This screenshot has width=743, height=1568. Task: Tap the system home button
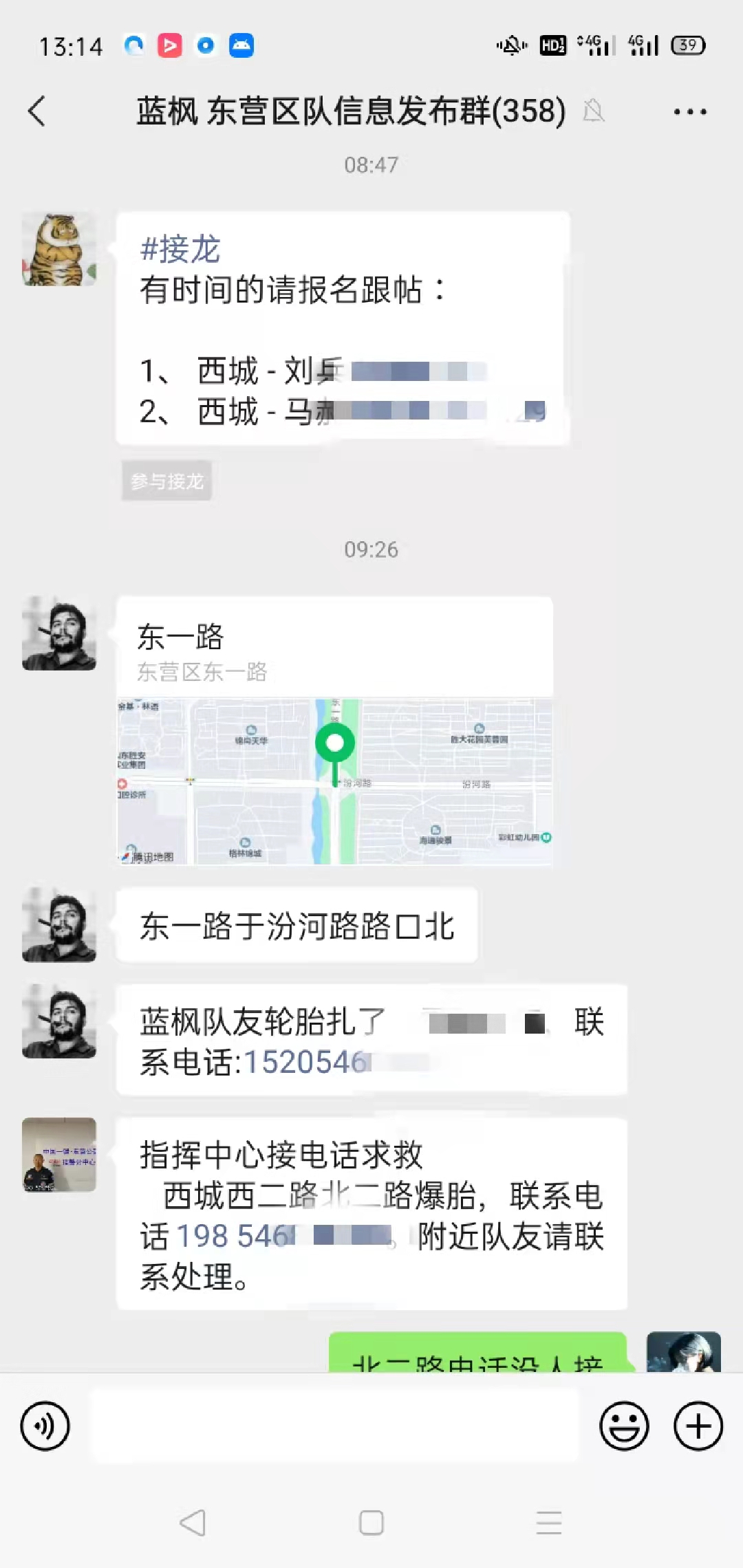[371, 1523]
